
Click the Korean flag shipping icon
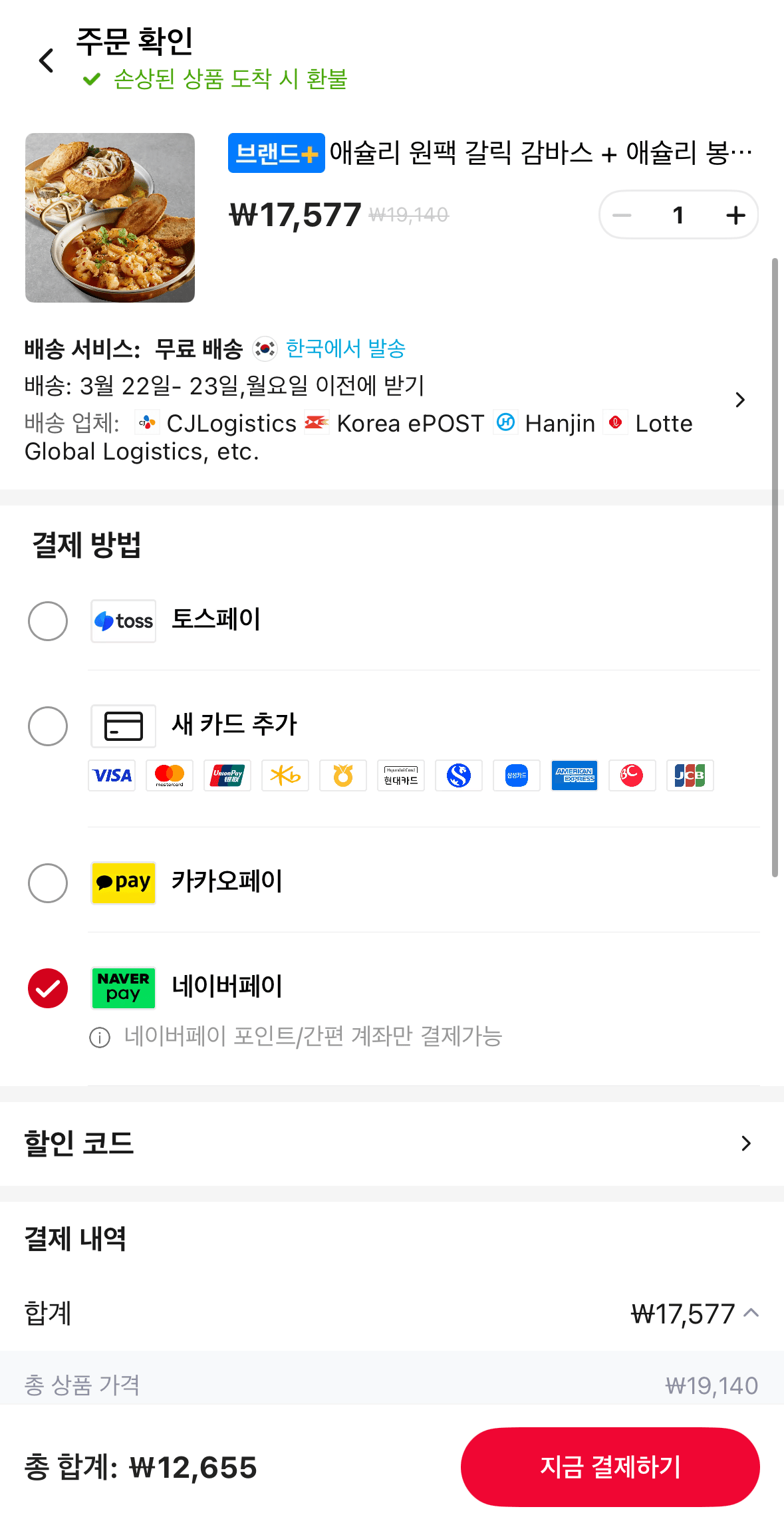pos(264,348)
